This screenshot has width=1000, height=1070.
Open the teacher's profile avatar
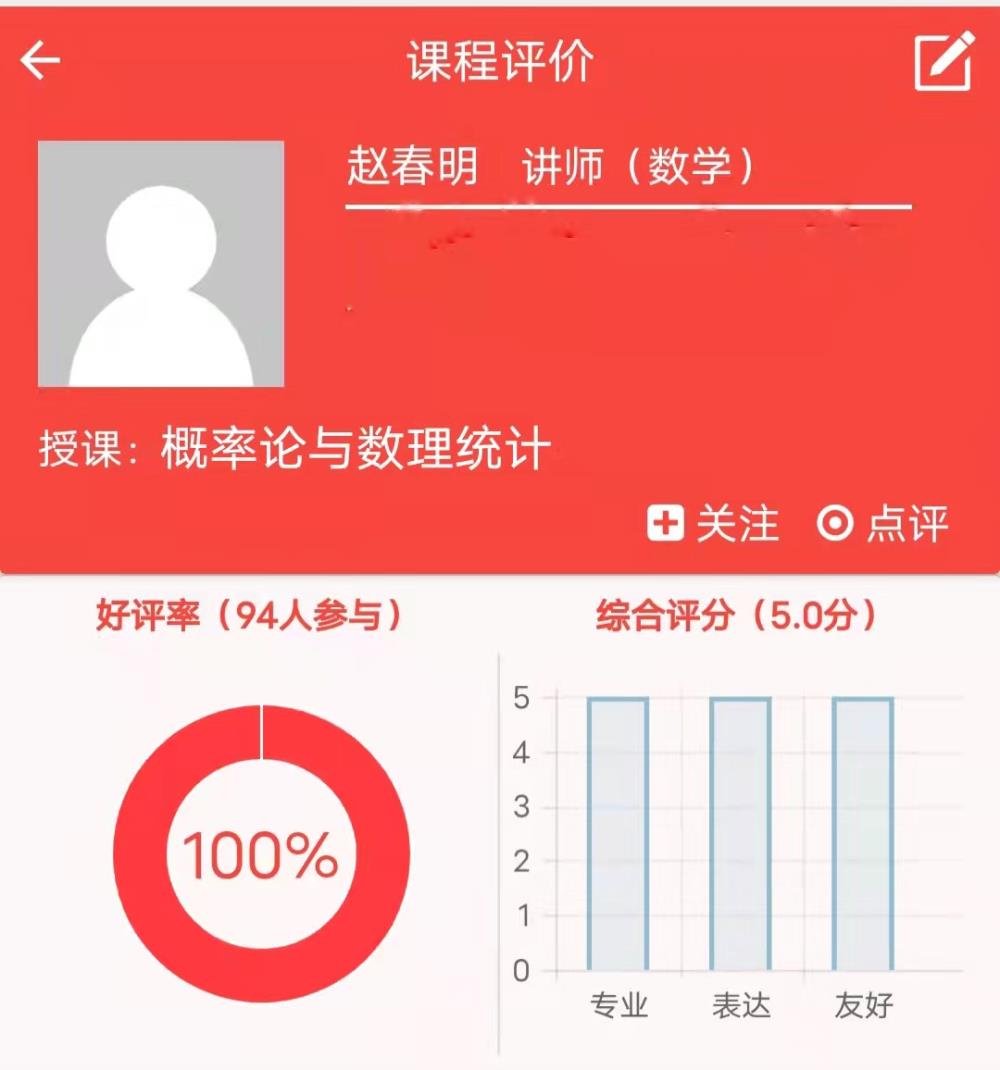(161, 264)
